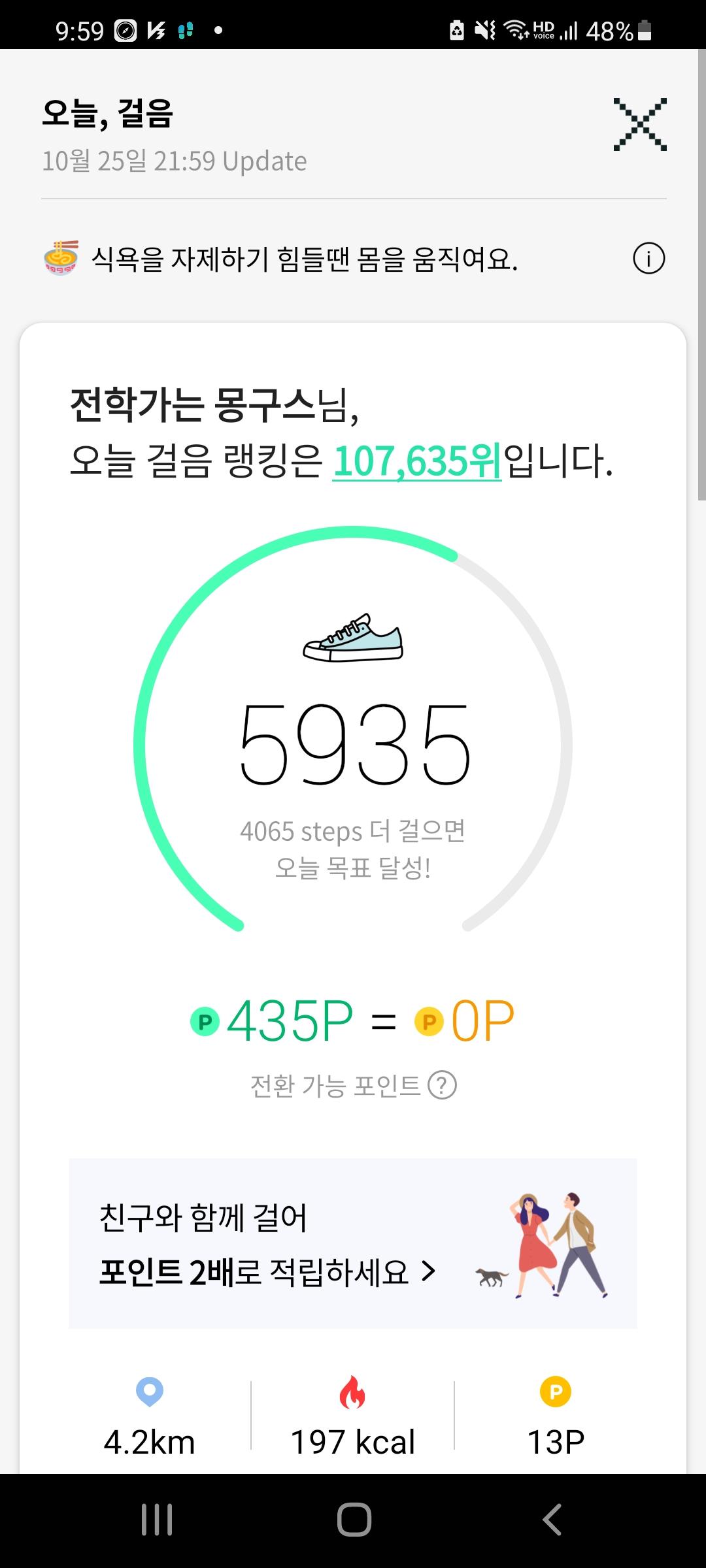Open the 친구와 함께 걸어 banner
The image size is (706, 1568).
pos(352,1243)
